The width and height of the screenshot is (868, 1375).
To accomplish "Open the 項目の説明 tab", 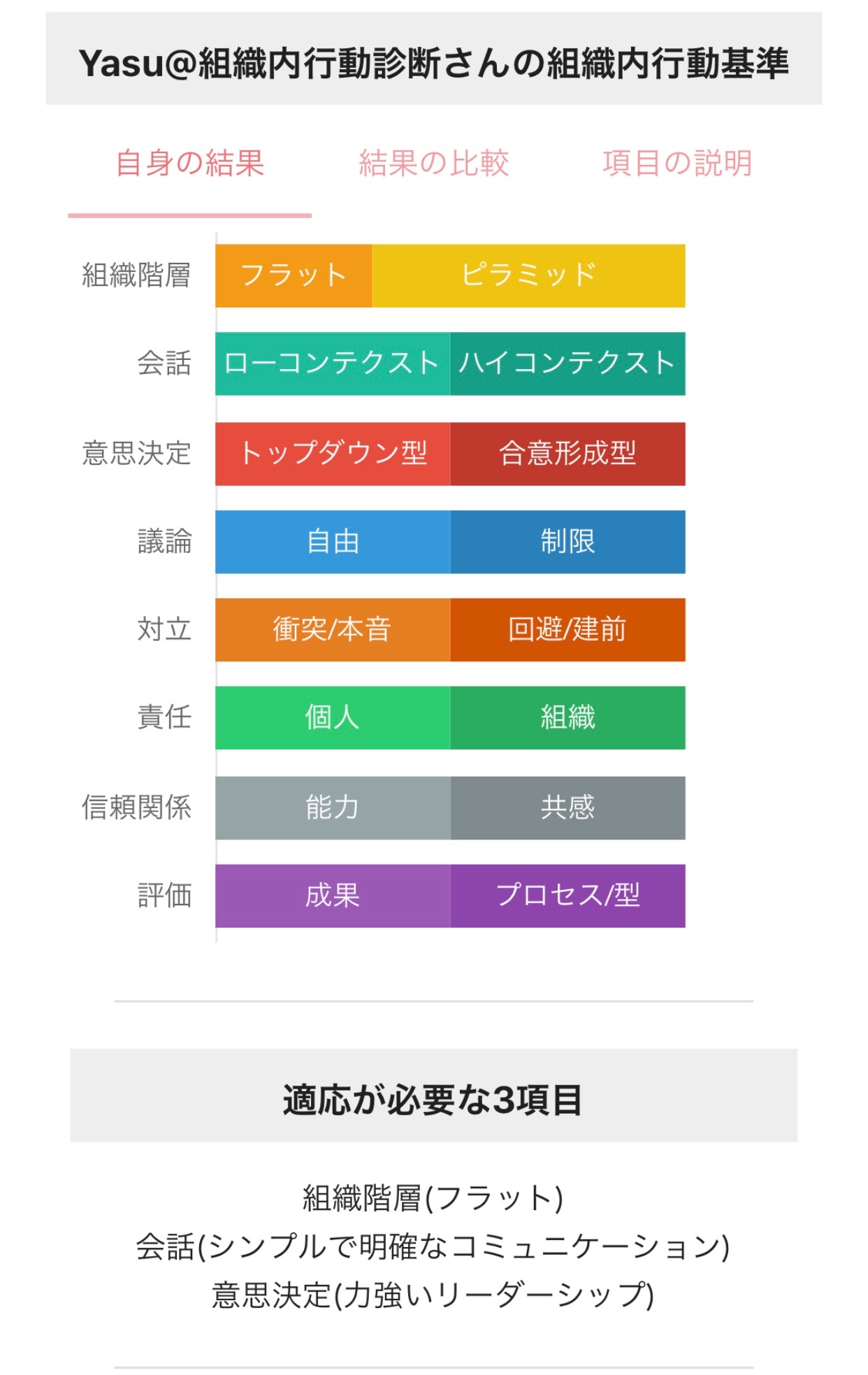I will point(677,164).
